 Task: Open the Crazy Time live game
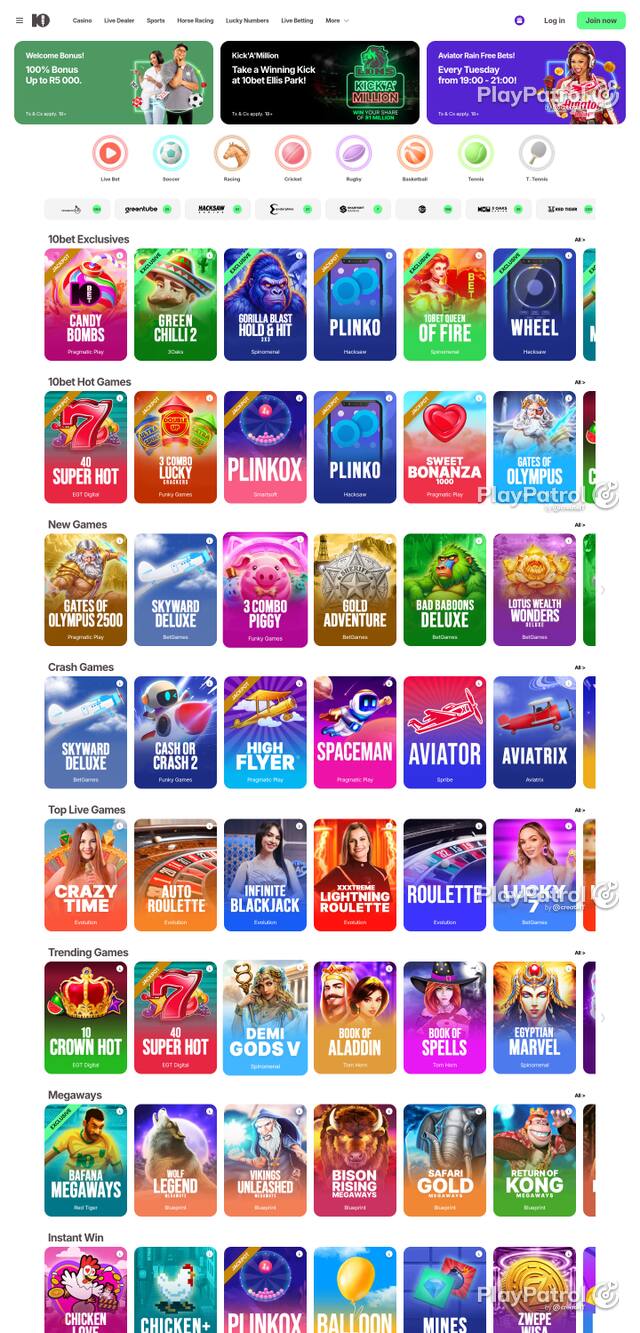(x=86, y=876)
